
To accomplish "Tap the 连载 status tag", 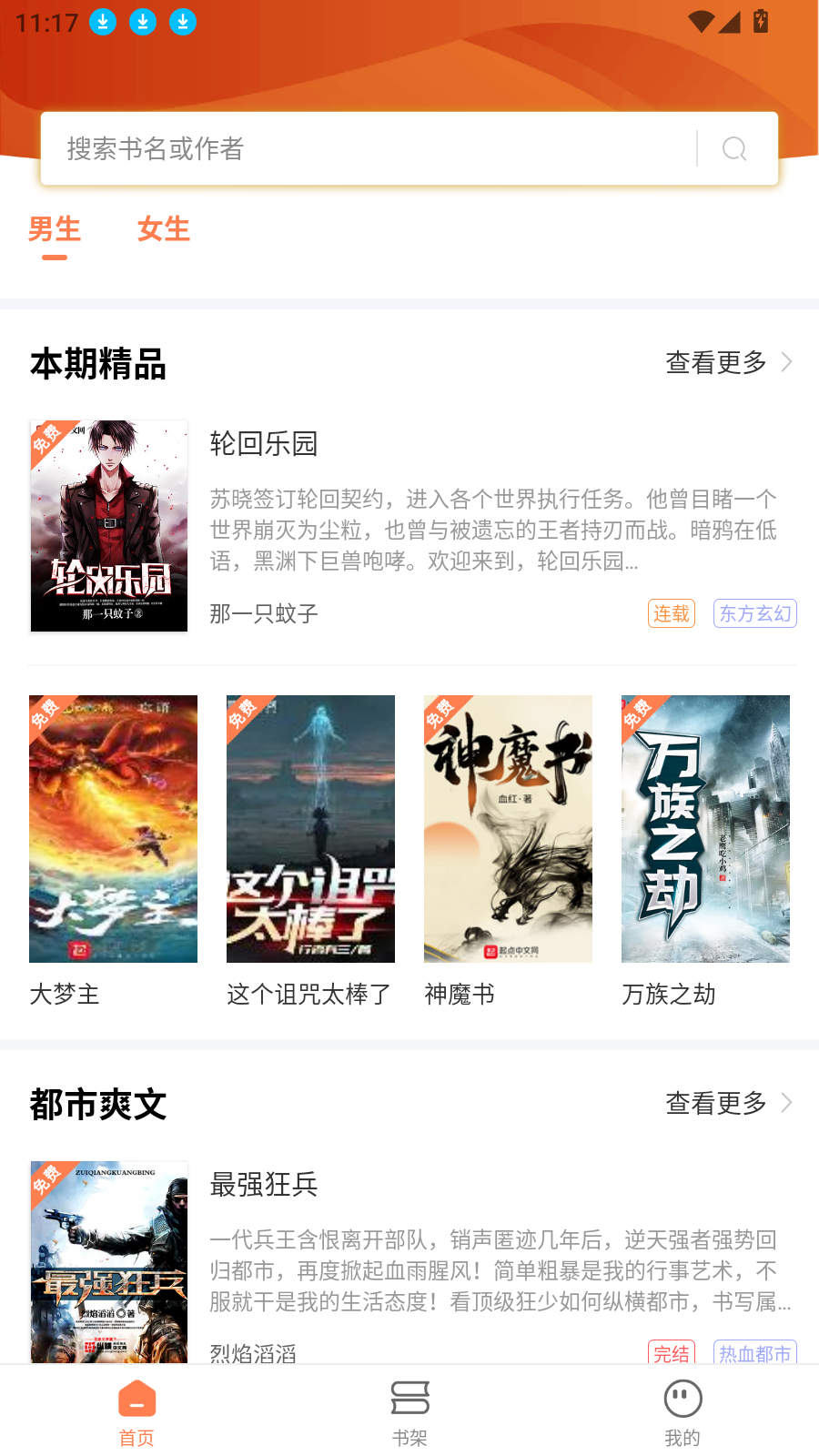I will (x=671, y=613).
